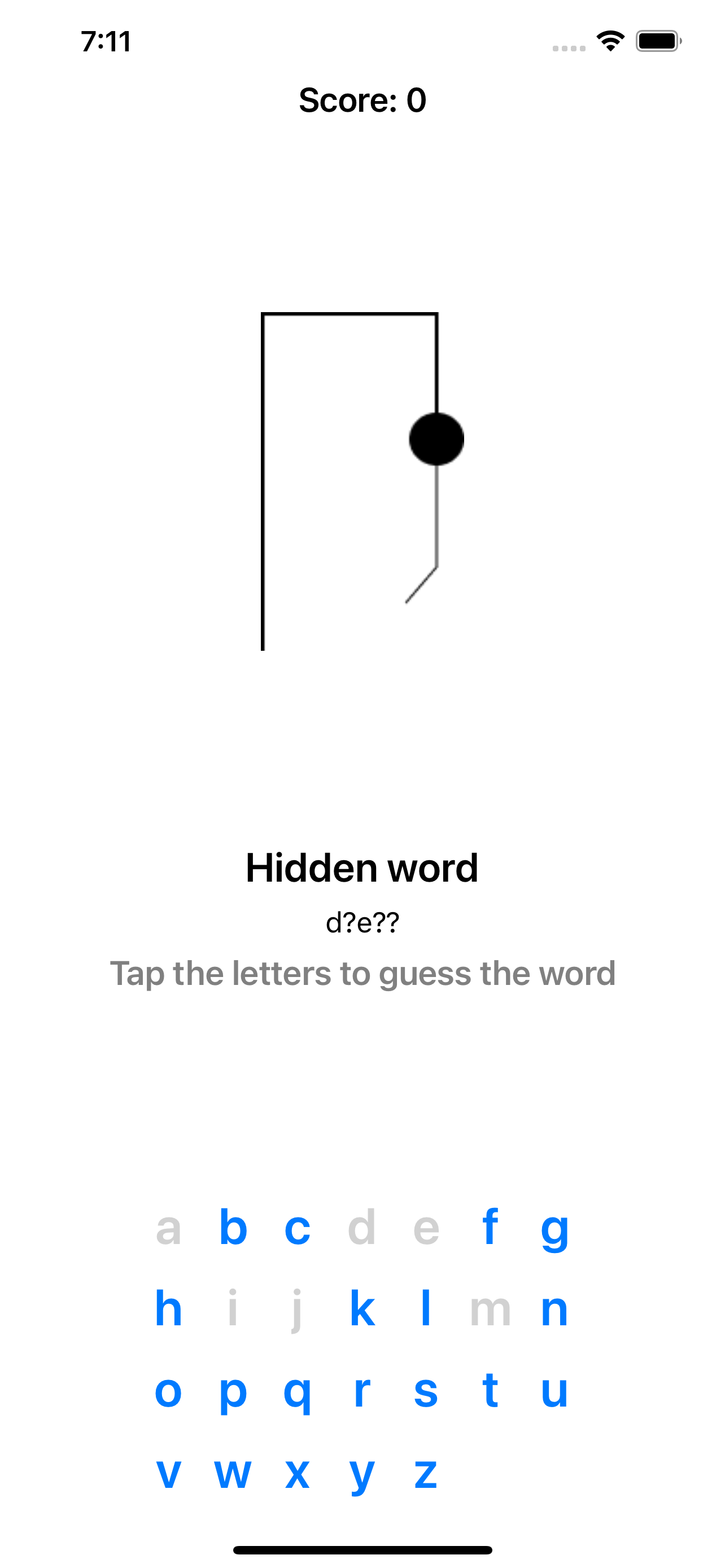The width and height of the screenshot is (725, 1568).
Task: Guess the letter h
Action: point(169,1309)
